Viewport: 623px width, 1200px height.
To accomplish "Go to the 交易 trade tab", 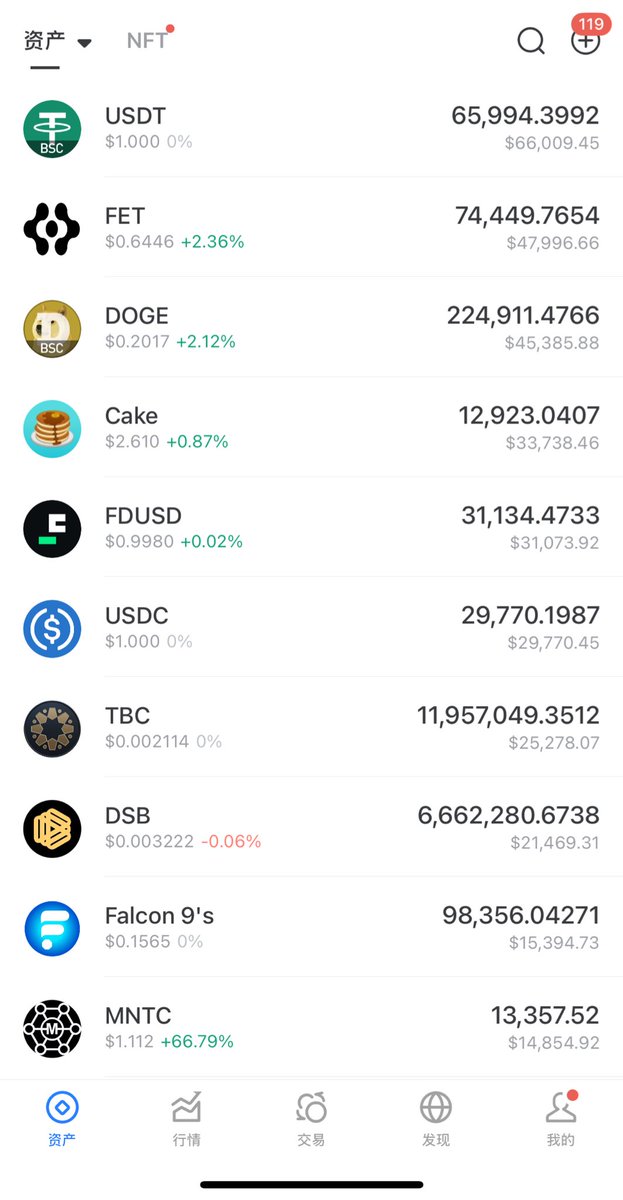I will (x=311, y=1119).
